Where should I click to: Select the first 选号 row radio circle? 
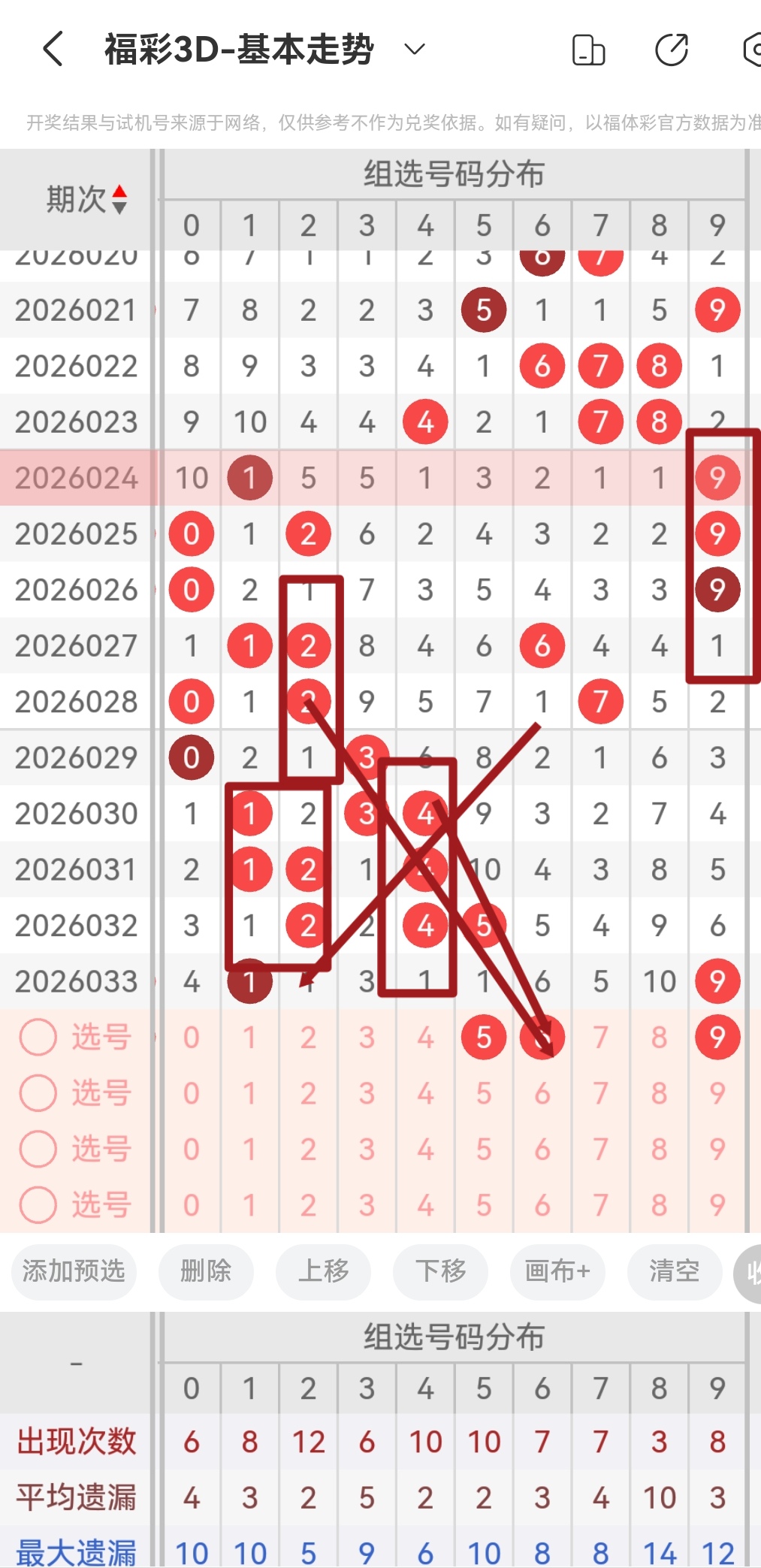pos(38,1037)
